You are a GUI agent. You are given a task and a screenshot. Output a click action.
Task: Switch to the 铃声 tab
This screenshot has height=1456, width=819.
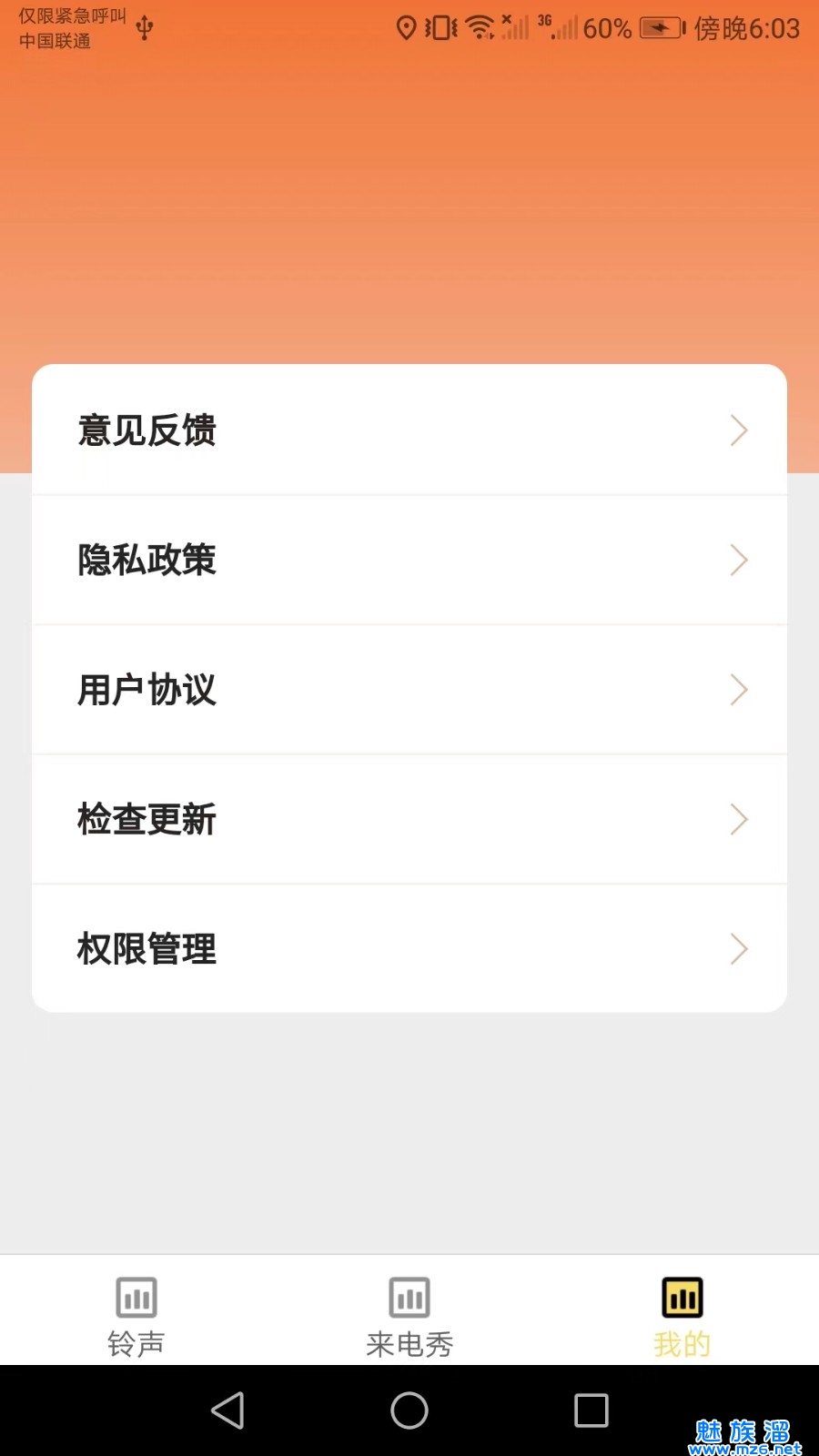tap(136, 1316)
